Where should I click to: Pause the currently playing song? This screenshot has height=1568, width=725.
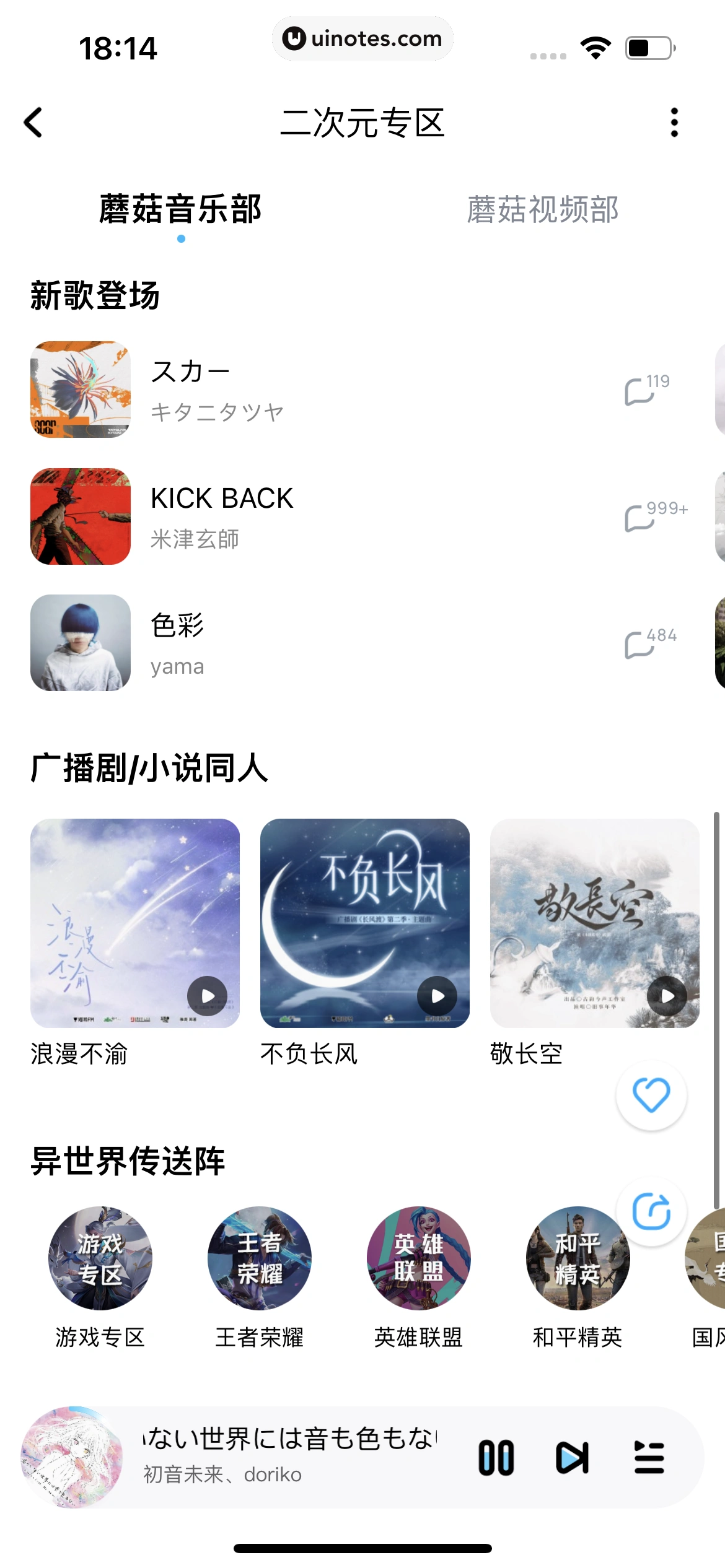tap(496, 1458)
